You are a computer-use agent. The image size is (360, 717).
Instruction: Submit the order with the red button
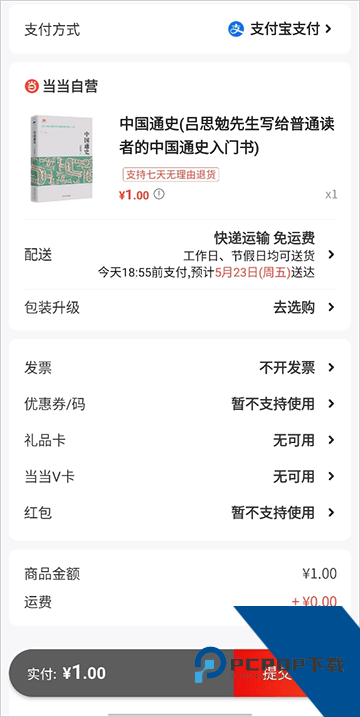276,673
